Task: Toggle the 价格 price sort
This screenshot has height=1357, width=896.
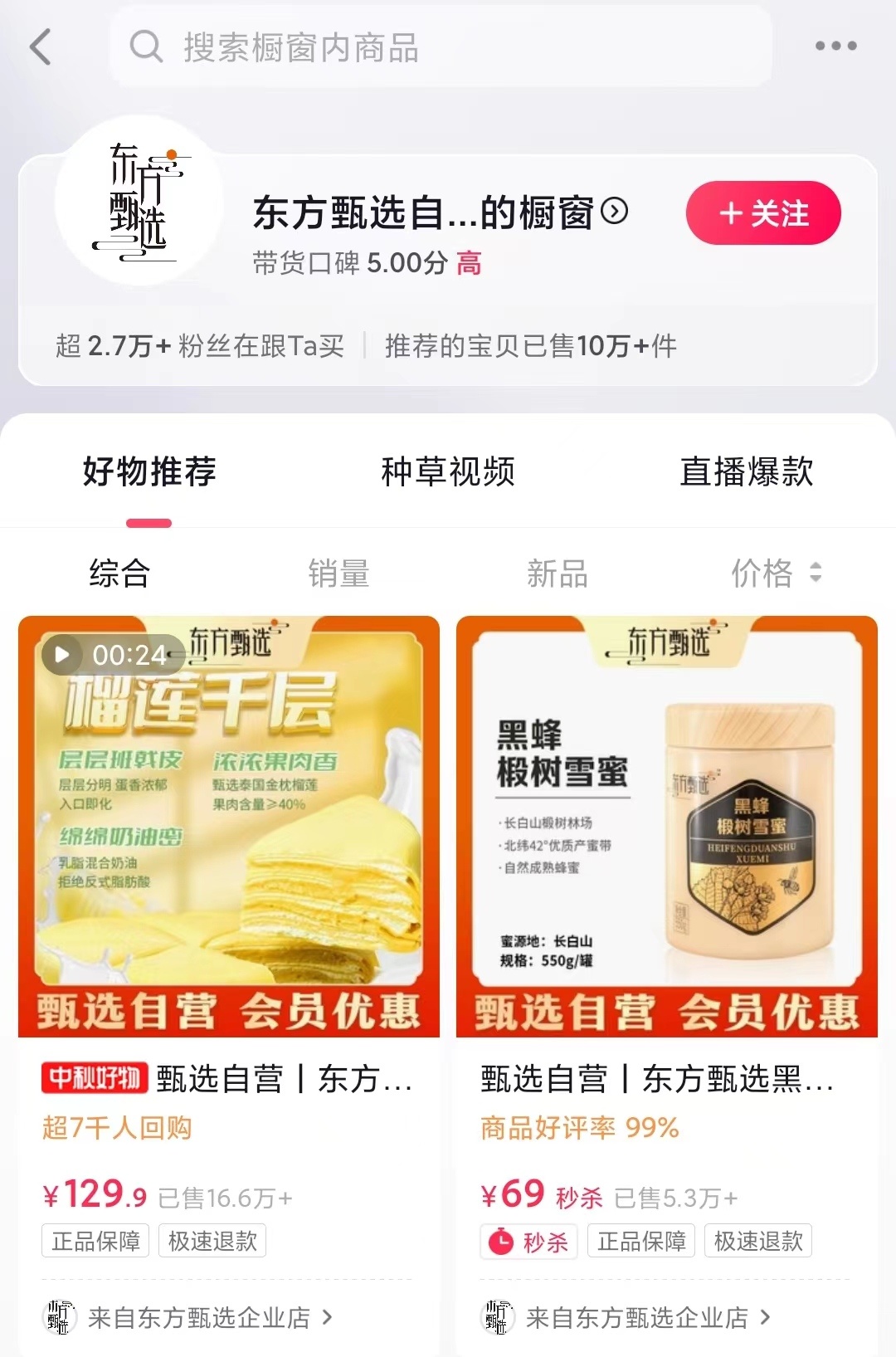Action: (x=776, y=574)
